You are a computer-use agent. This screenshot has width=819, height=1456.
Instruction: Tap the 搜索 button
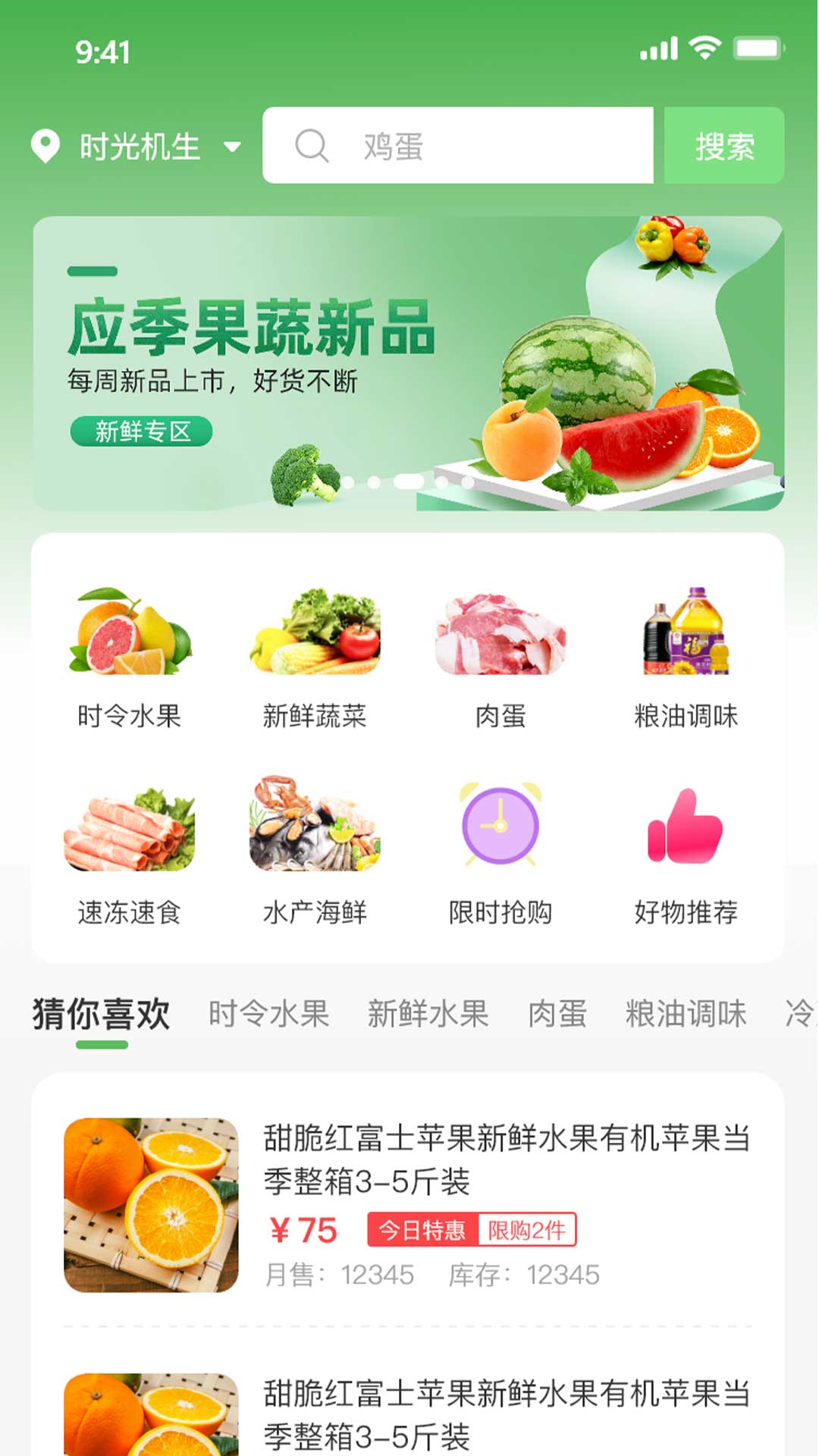pos(724,146)
